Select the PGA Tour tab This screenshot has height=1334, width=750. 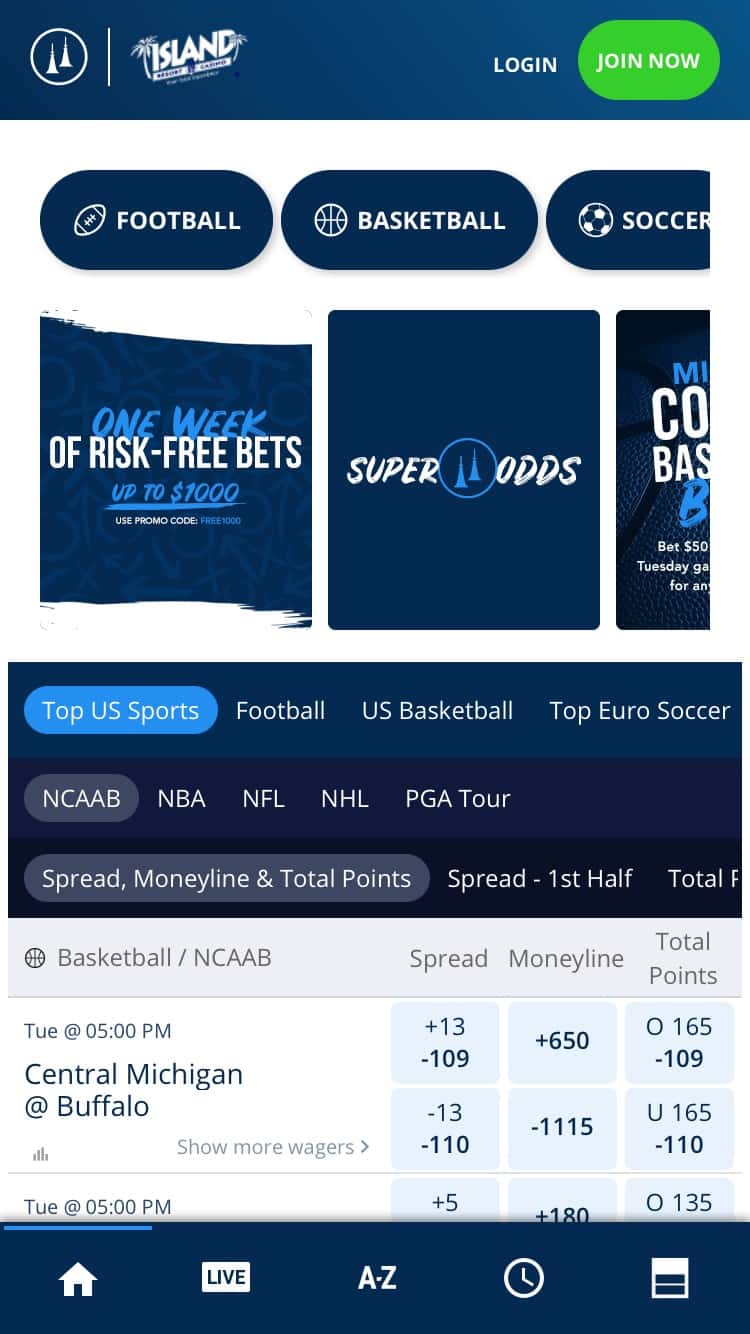click(x=457, y=799)
